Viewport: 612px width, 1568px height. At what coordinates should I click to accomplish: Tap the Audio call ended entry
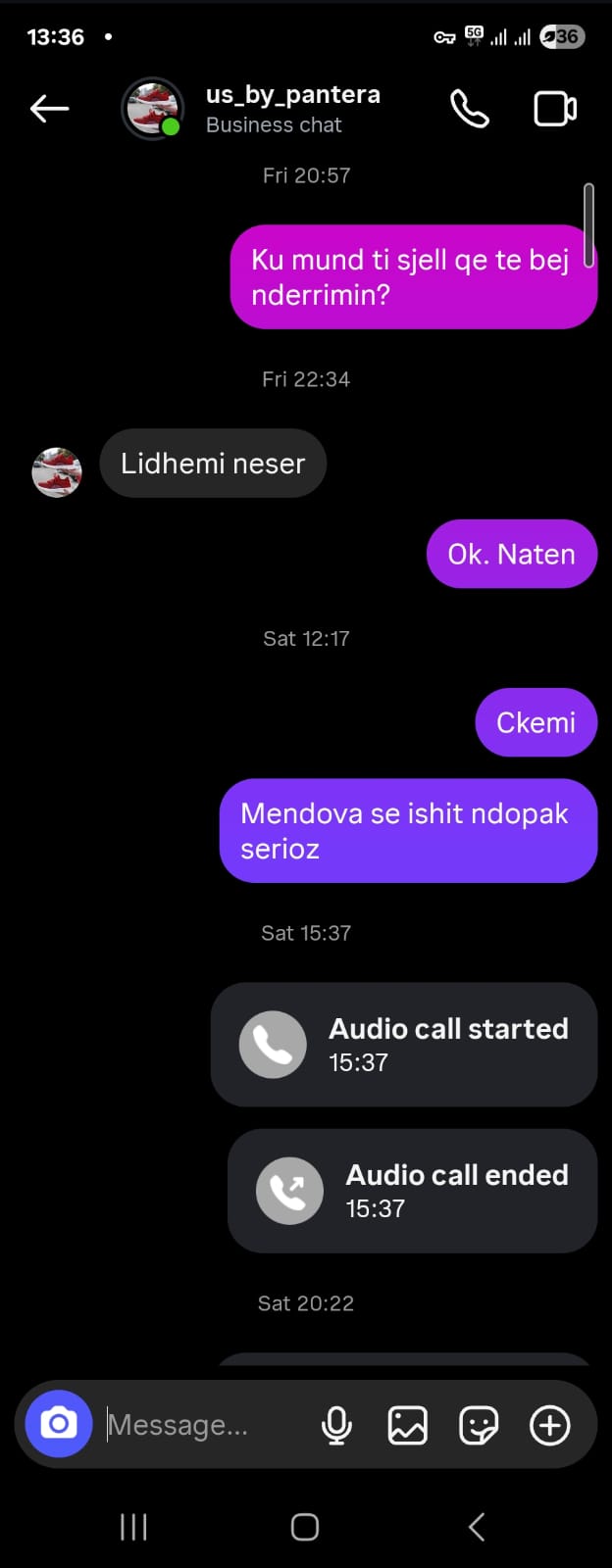coord(412,1191)
